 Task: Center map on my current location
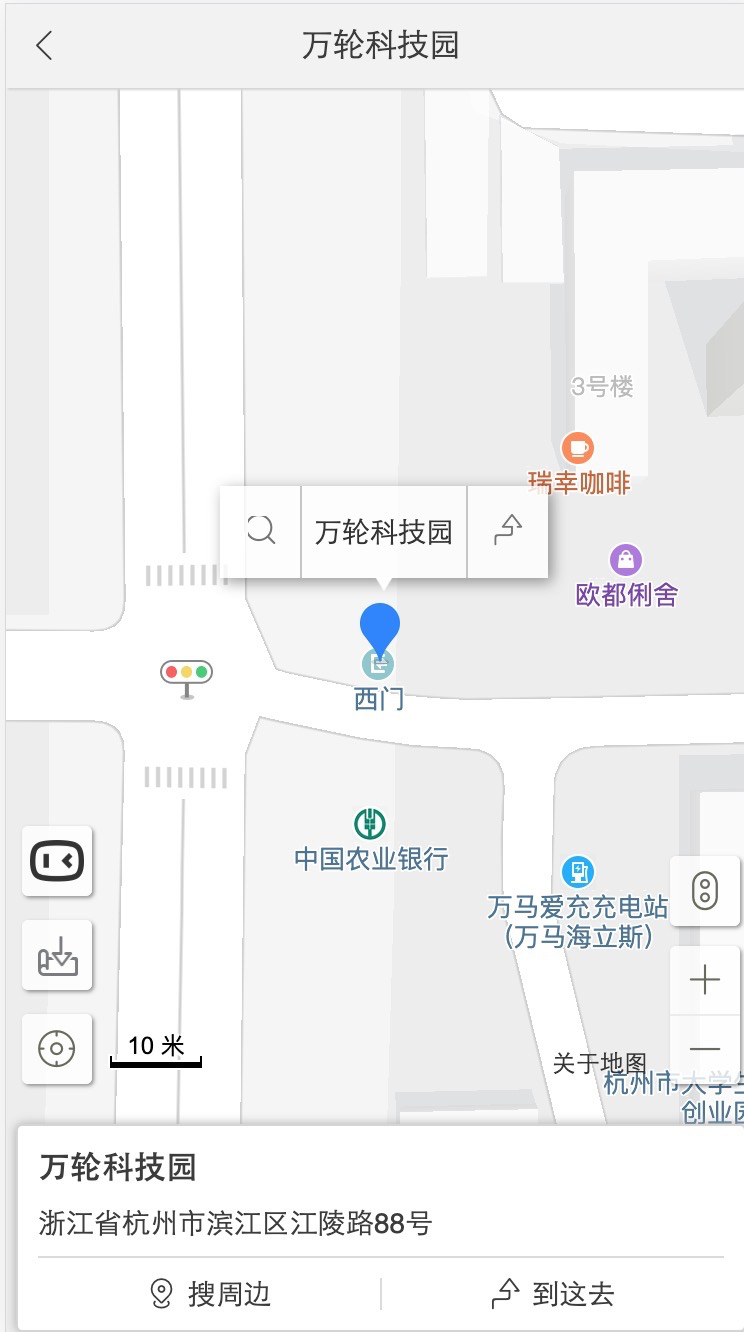click(x=57, y=1049)
